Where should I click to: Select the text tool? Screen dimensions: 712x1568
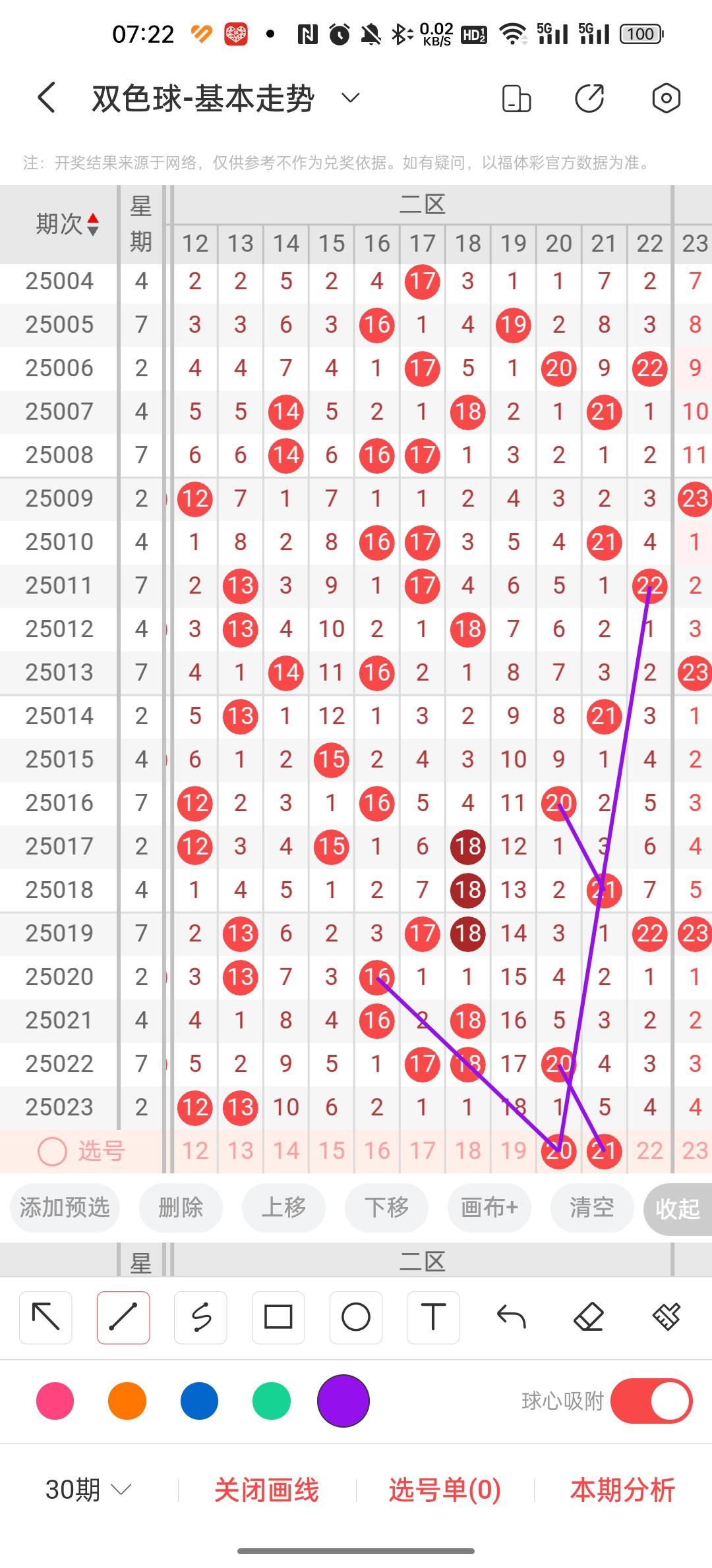coord(433,1317)
